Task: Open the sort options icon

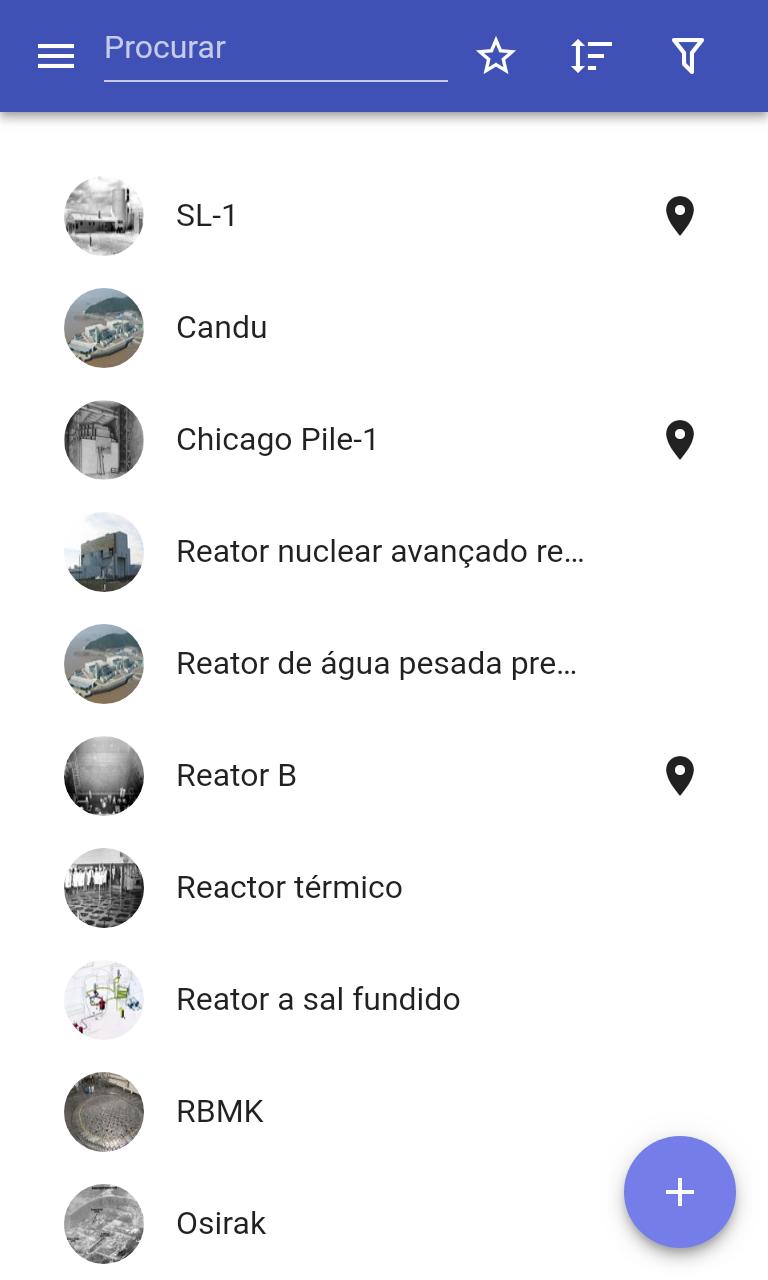Action: [x=591, y=56]
